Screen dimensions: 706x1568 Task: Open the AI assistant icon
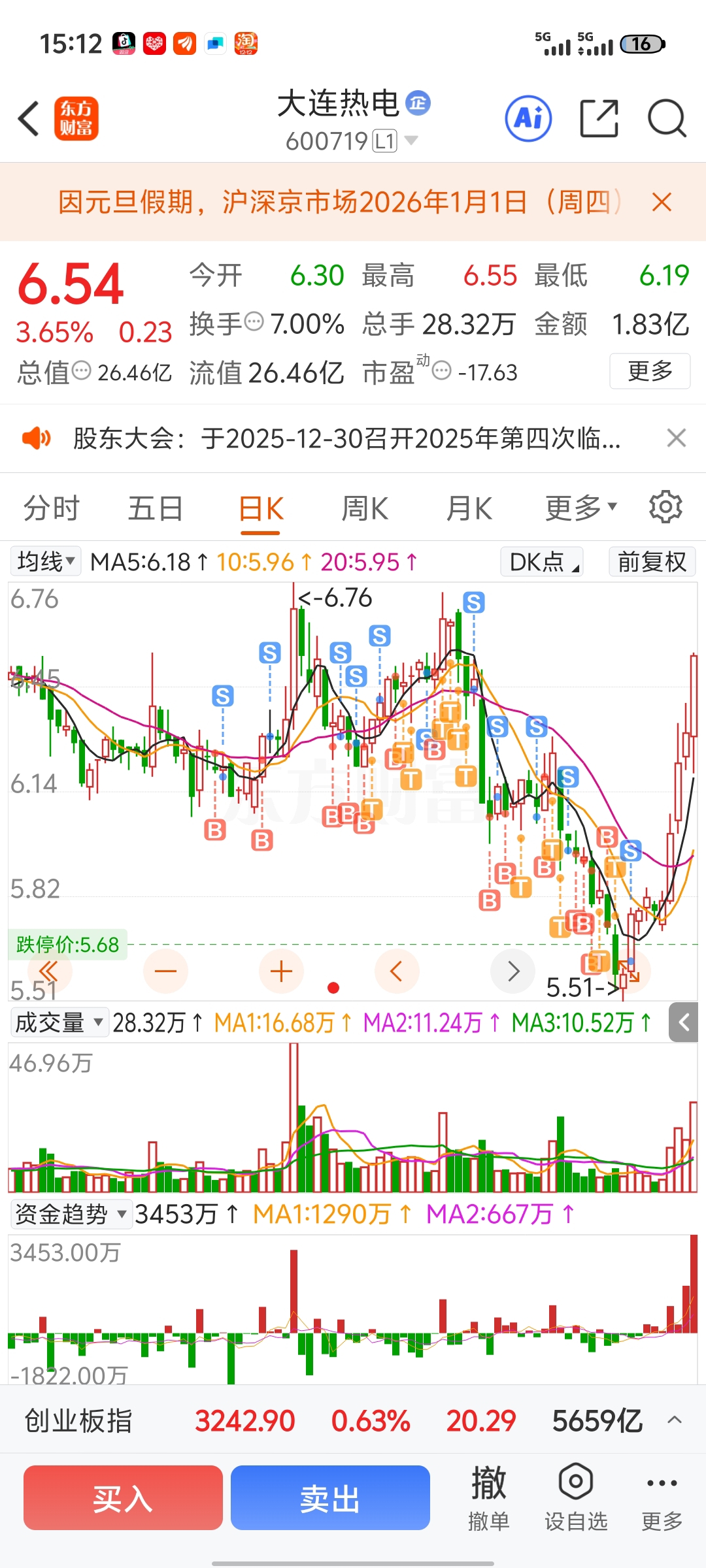[x=528, y=119]
